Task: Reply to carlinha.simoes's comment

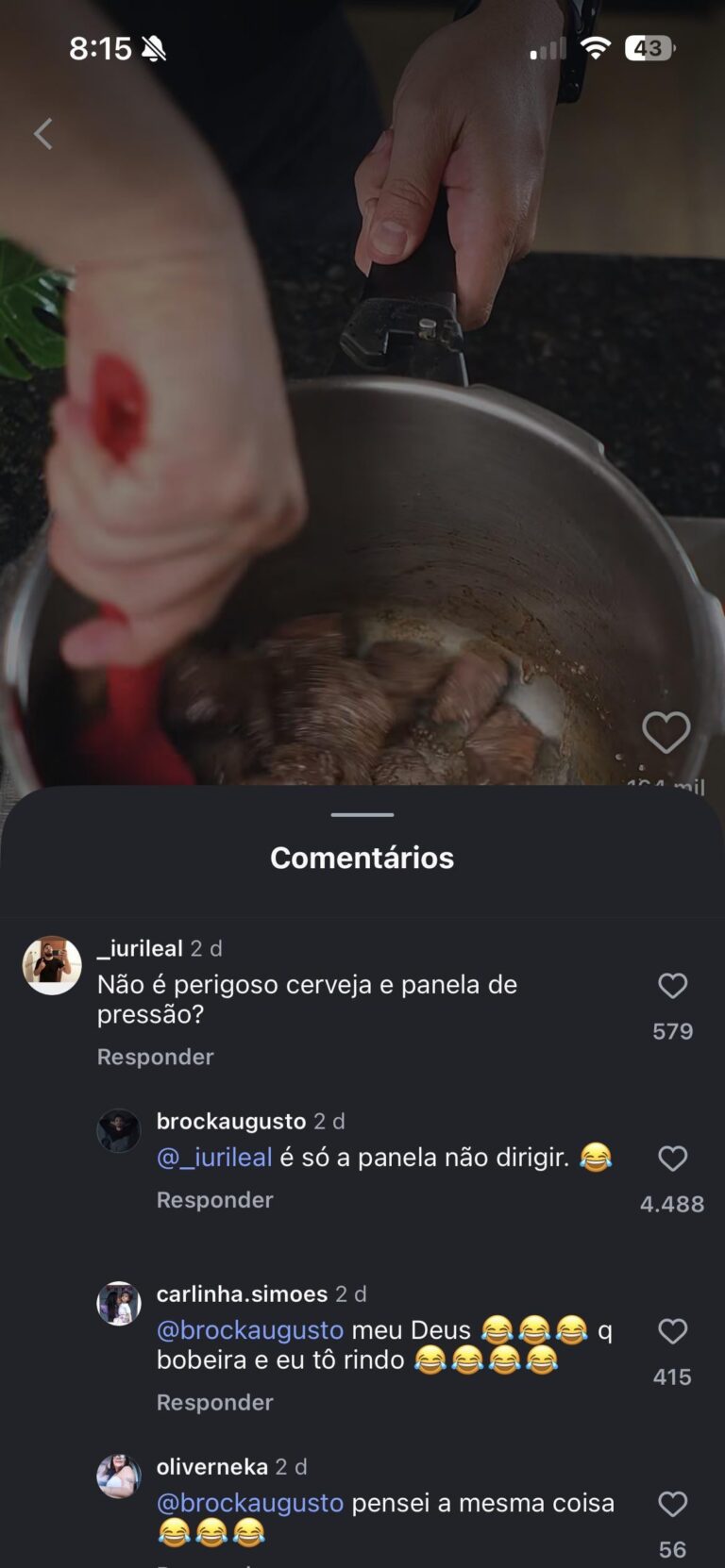Action: pyautogui.click(x=215, y=1403)
